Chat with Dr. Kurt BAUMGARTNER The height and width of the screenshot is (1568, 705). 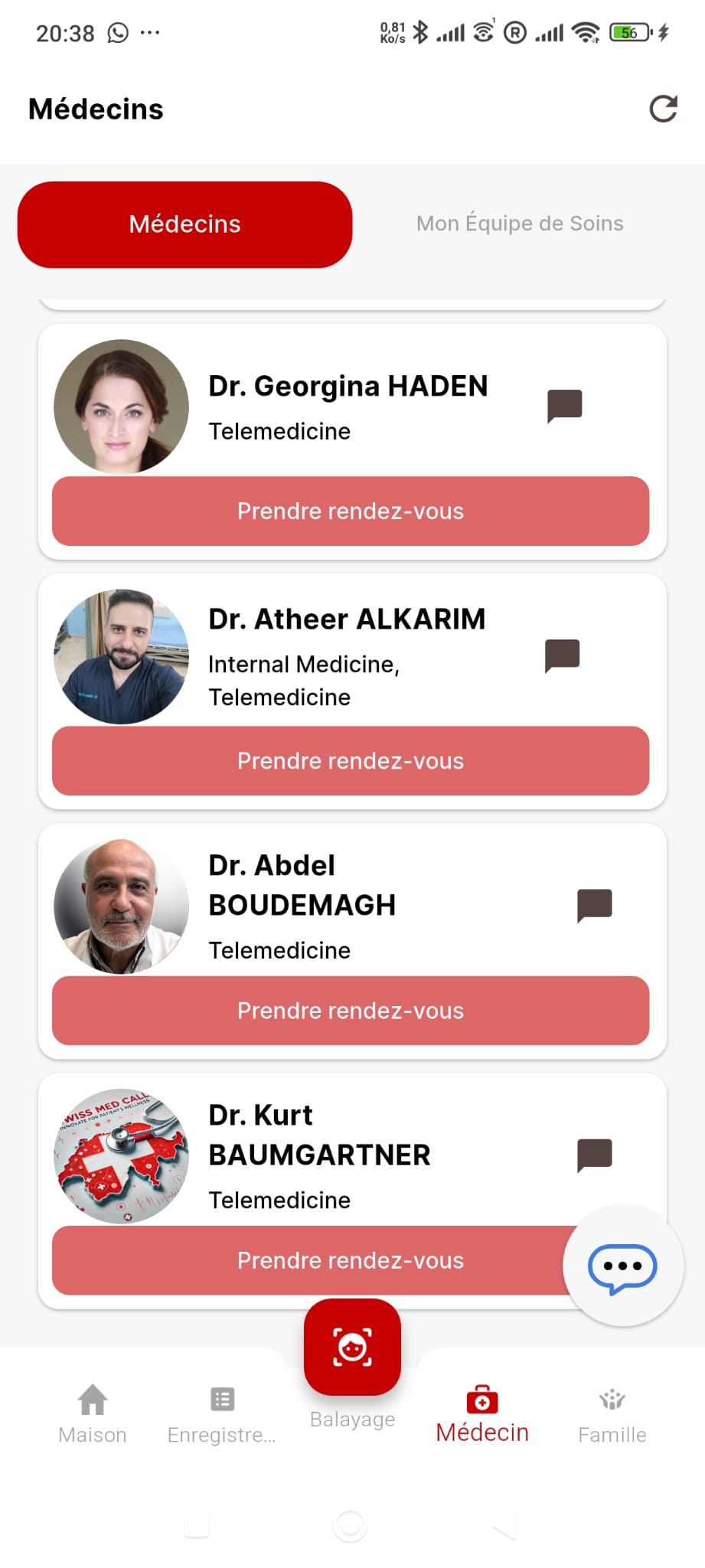(x=594, y=1155)
